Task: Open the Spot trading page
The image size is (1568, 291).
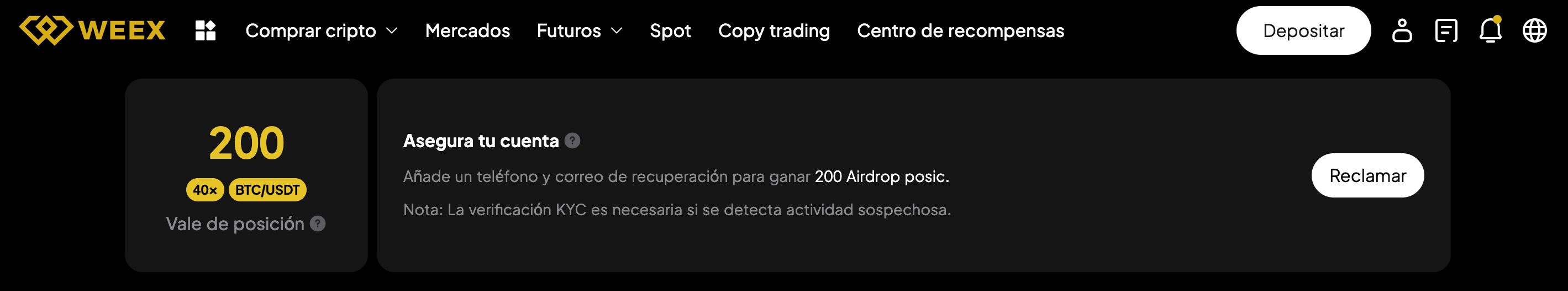Action: 670,30
